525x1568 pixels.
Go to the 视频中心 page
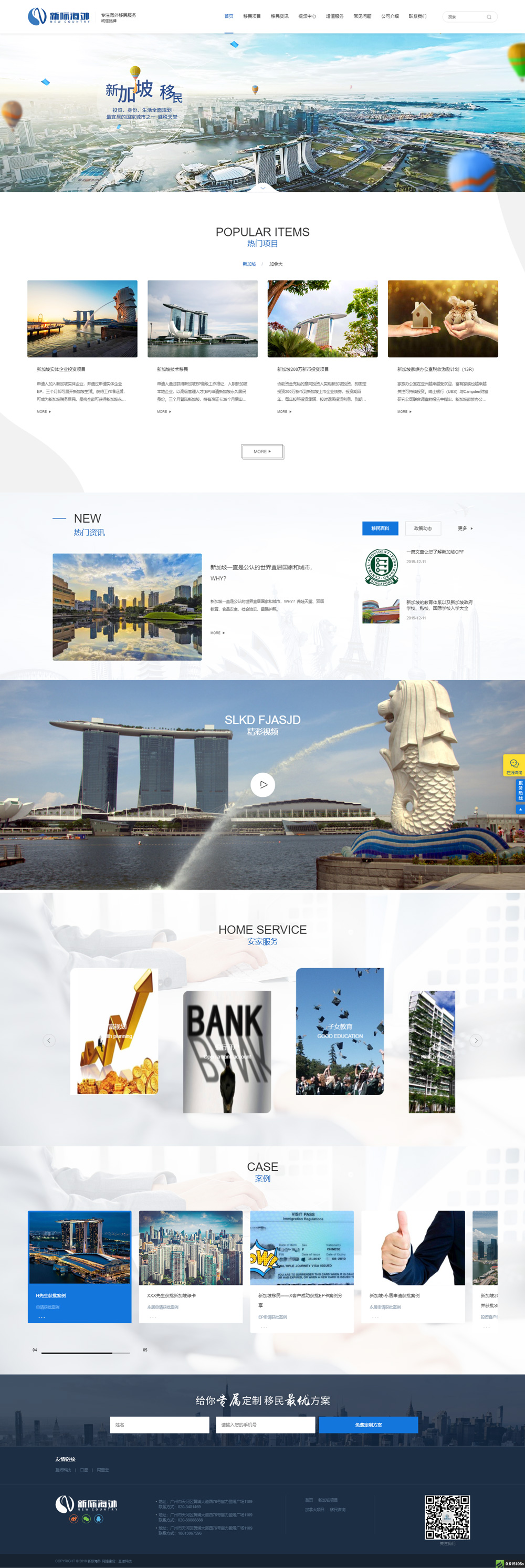pyautogui.click(x=307, y=16)
